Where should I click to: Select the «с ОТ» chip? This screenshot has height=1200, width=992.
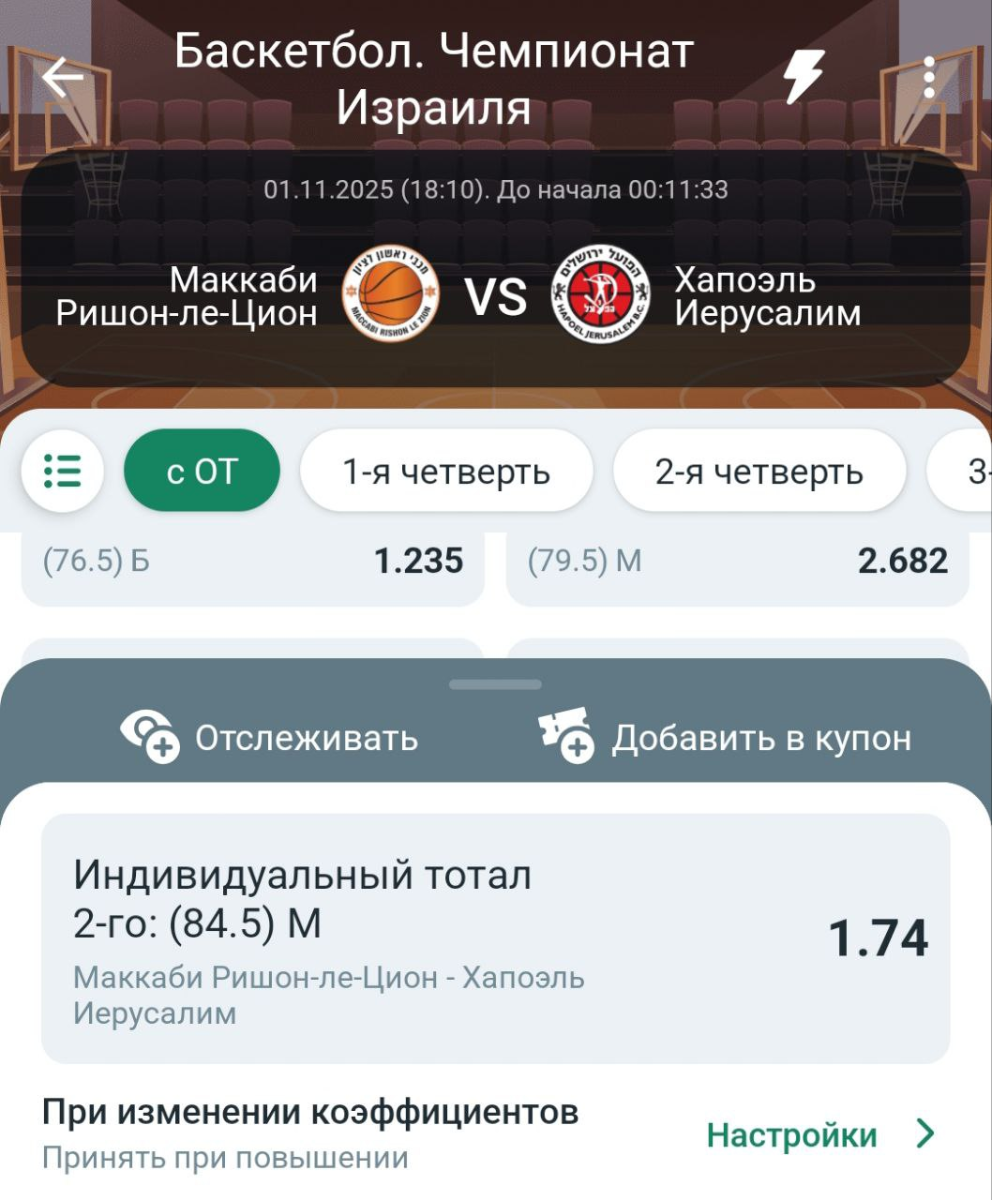click(x=202, y=471)
